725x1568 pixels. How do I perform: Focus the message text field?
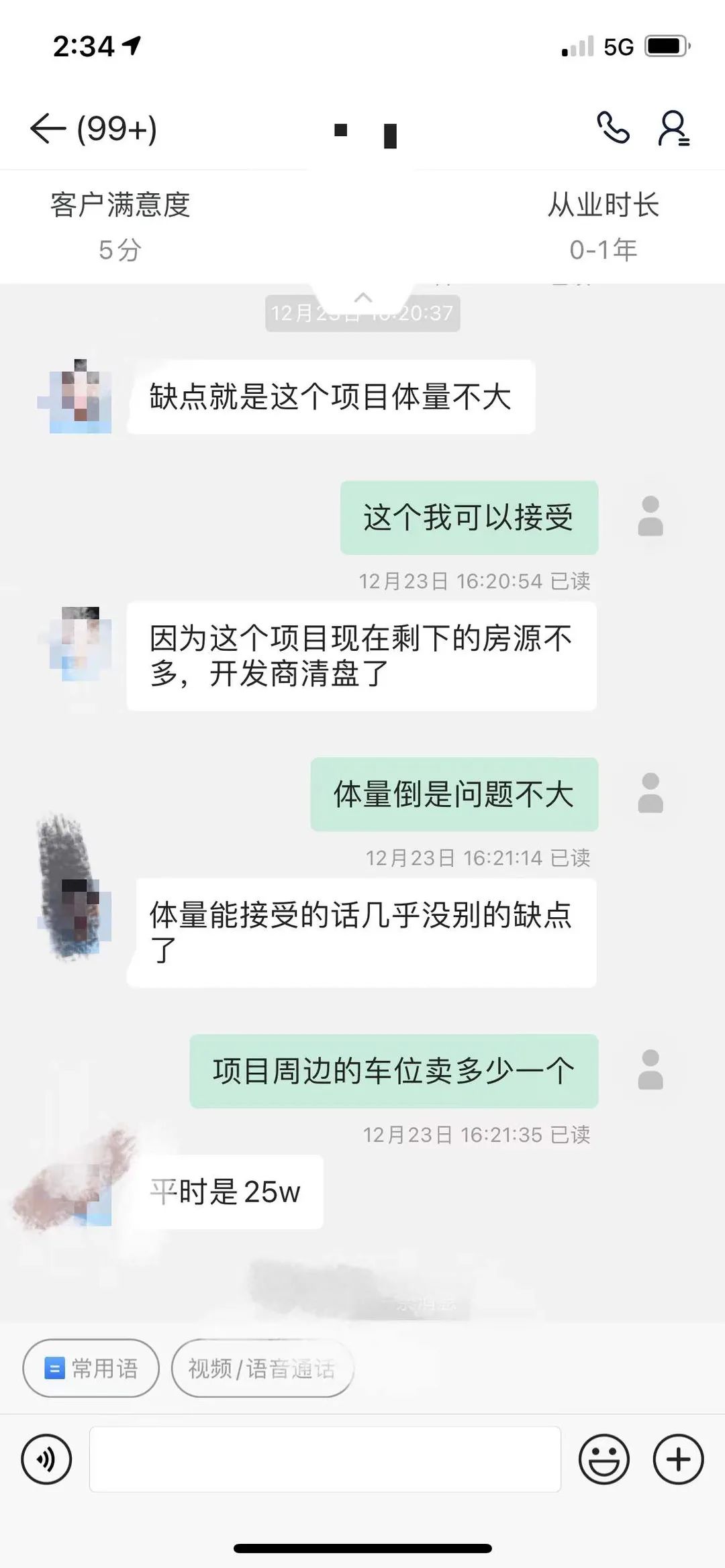coord(325,1459)
